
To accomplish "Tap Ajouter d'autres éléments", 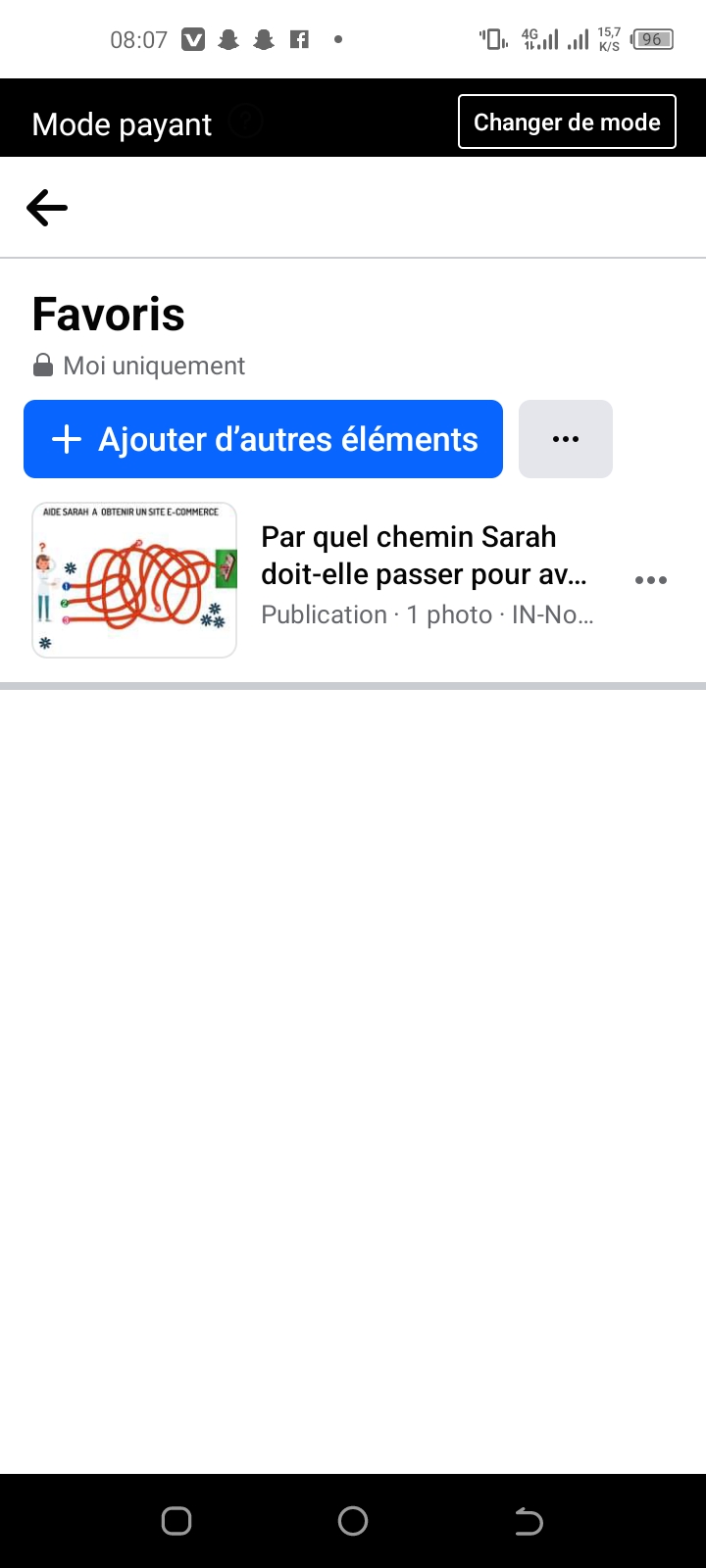I will [263, 439].
